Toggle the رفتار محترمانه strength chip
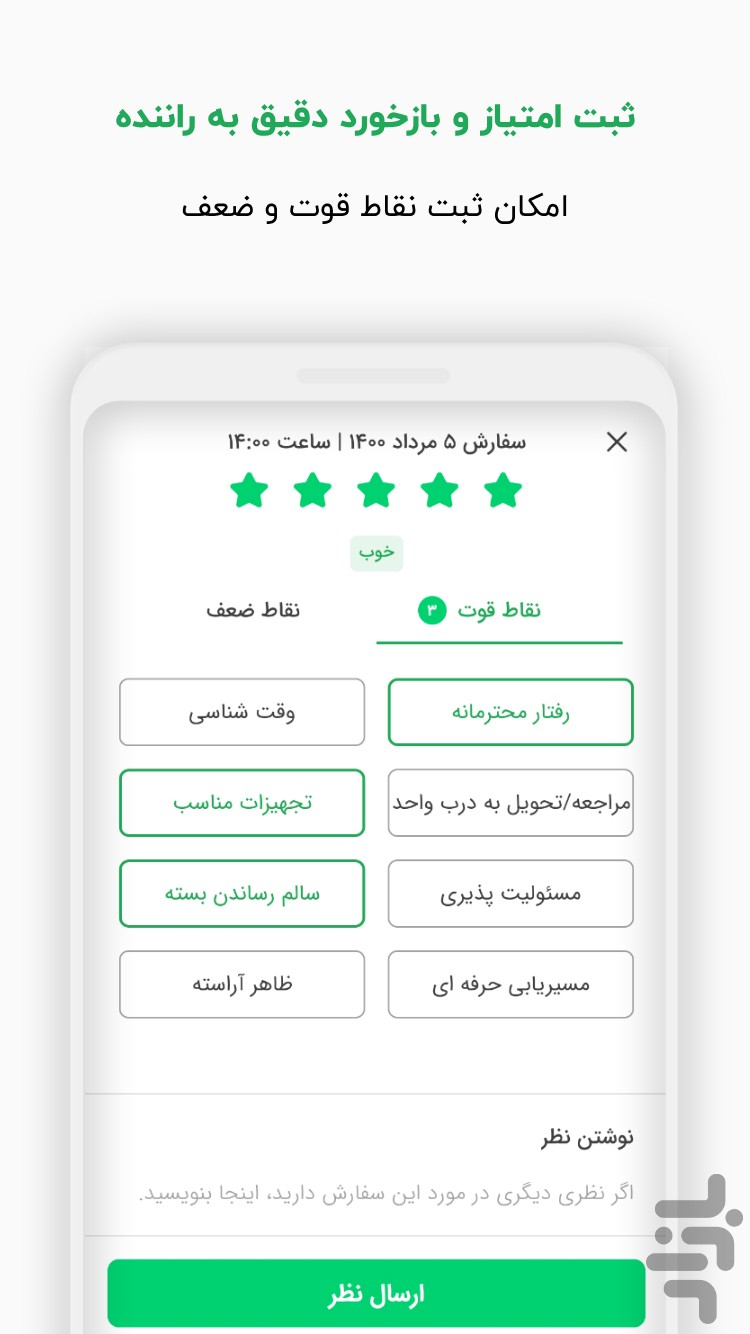The width and height of the screenshot is (750, 1334). point(510,712)
